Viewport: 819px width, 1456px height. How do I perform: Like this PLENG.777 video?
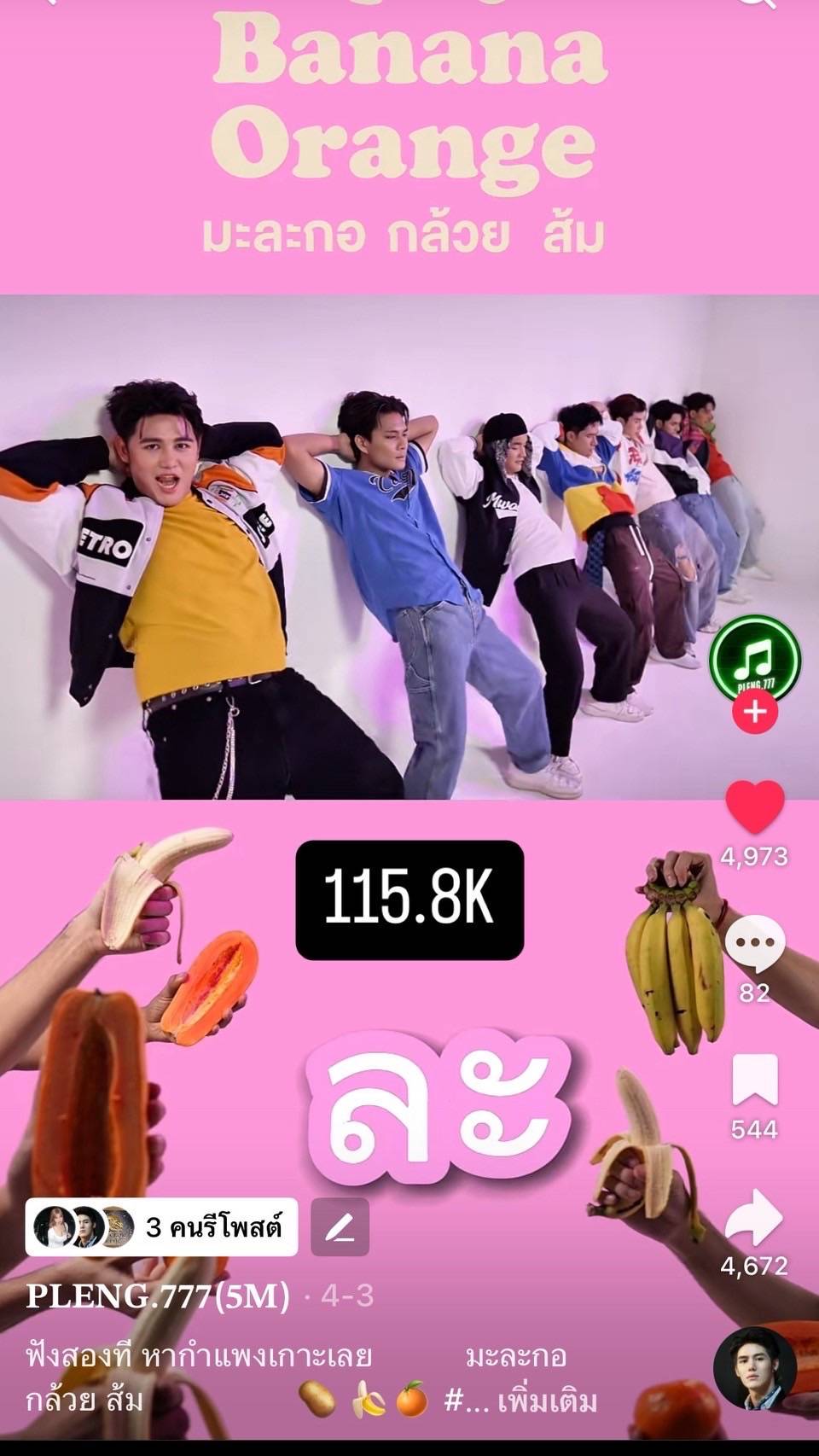tap(754, 807)
